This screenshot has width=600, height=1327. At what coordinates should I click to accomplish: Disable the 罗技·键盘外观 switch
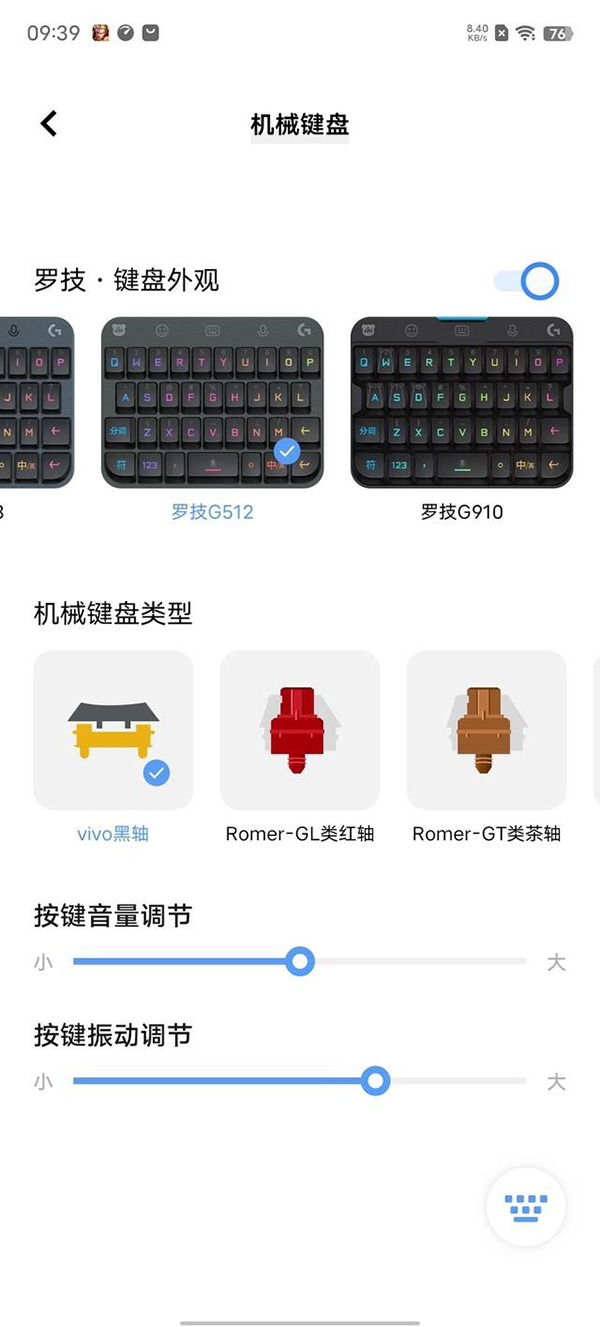click(x=528, y=281)
